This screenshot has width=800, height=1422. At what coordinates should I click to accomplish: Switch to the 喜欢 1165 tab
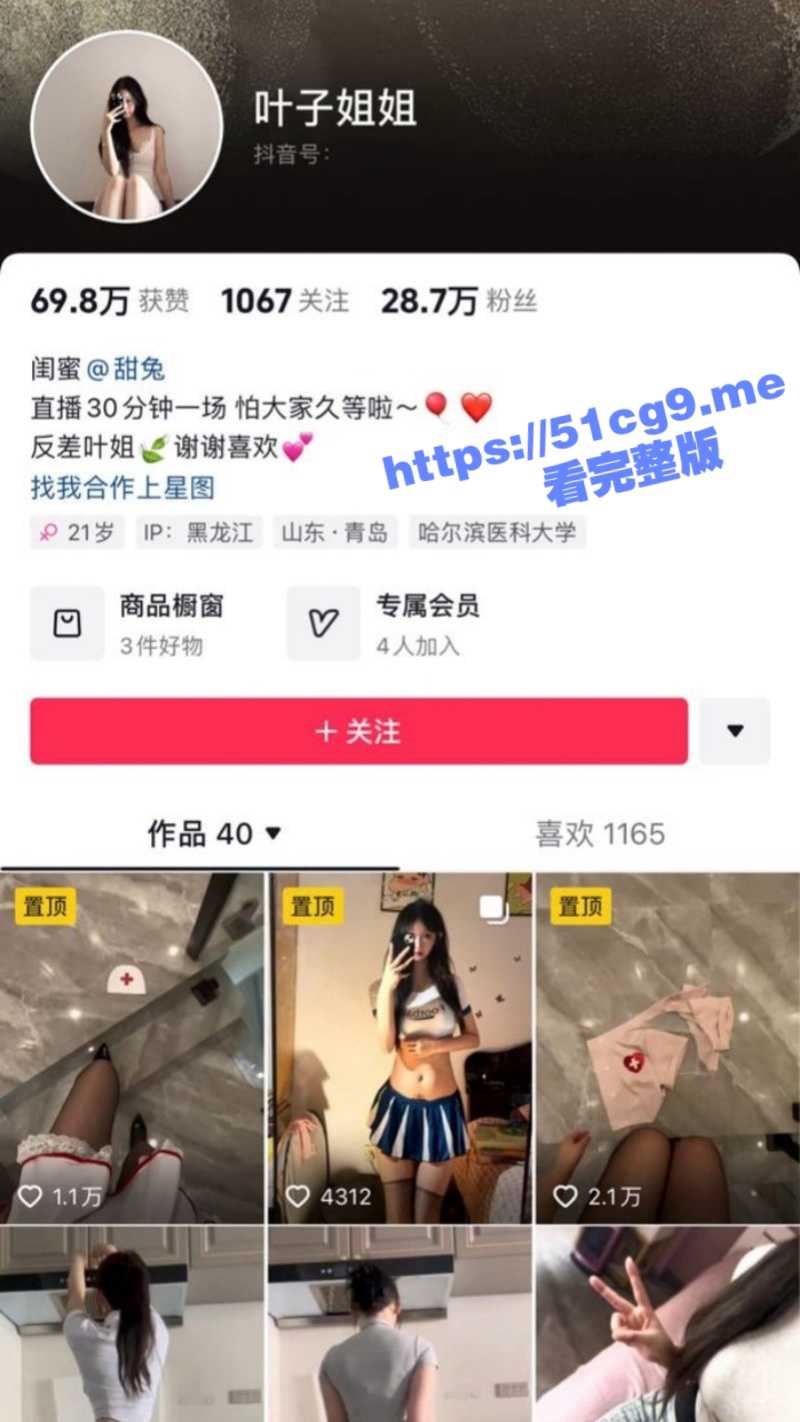(599, 833)
